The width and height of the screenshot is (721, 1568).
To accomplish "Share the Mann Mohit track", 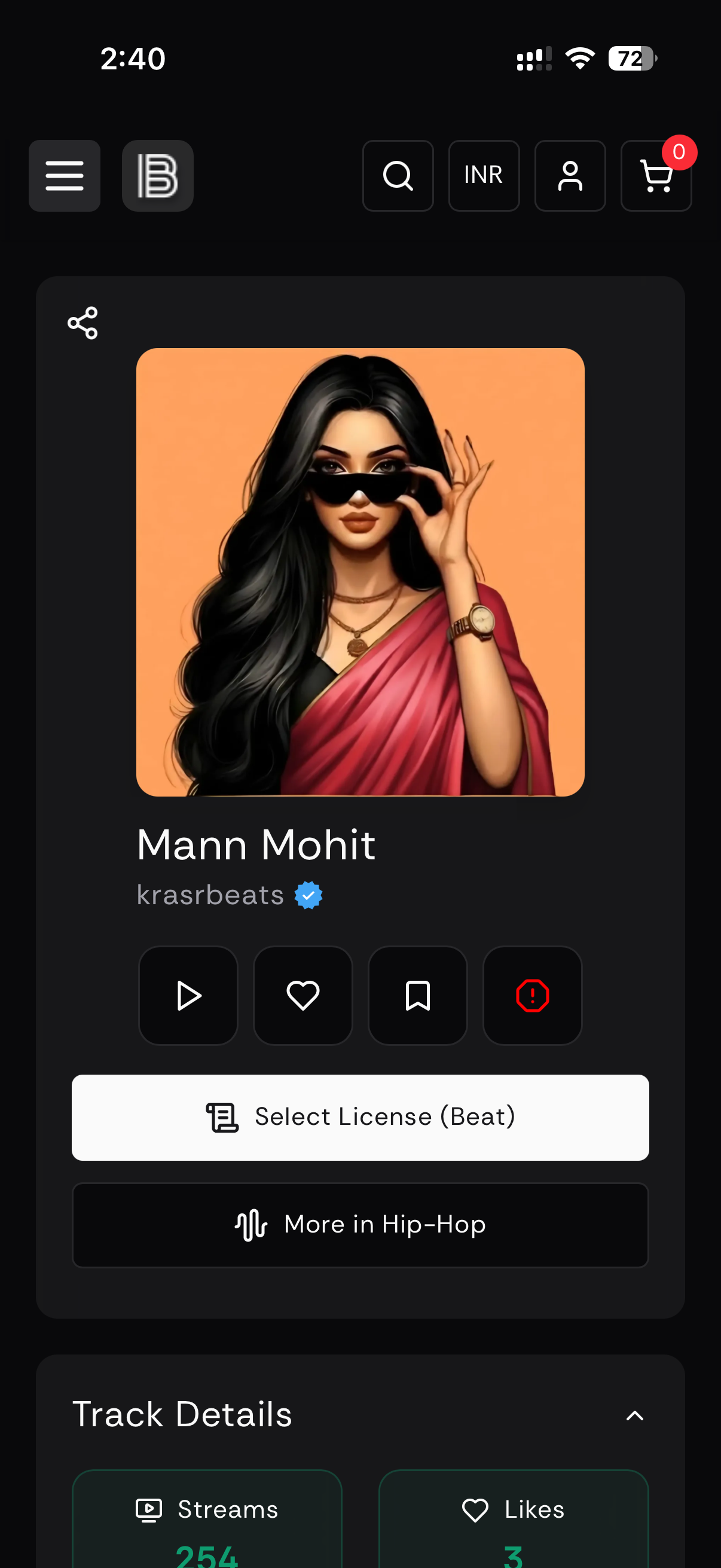I will [x=83, y=322].
